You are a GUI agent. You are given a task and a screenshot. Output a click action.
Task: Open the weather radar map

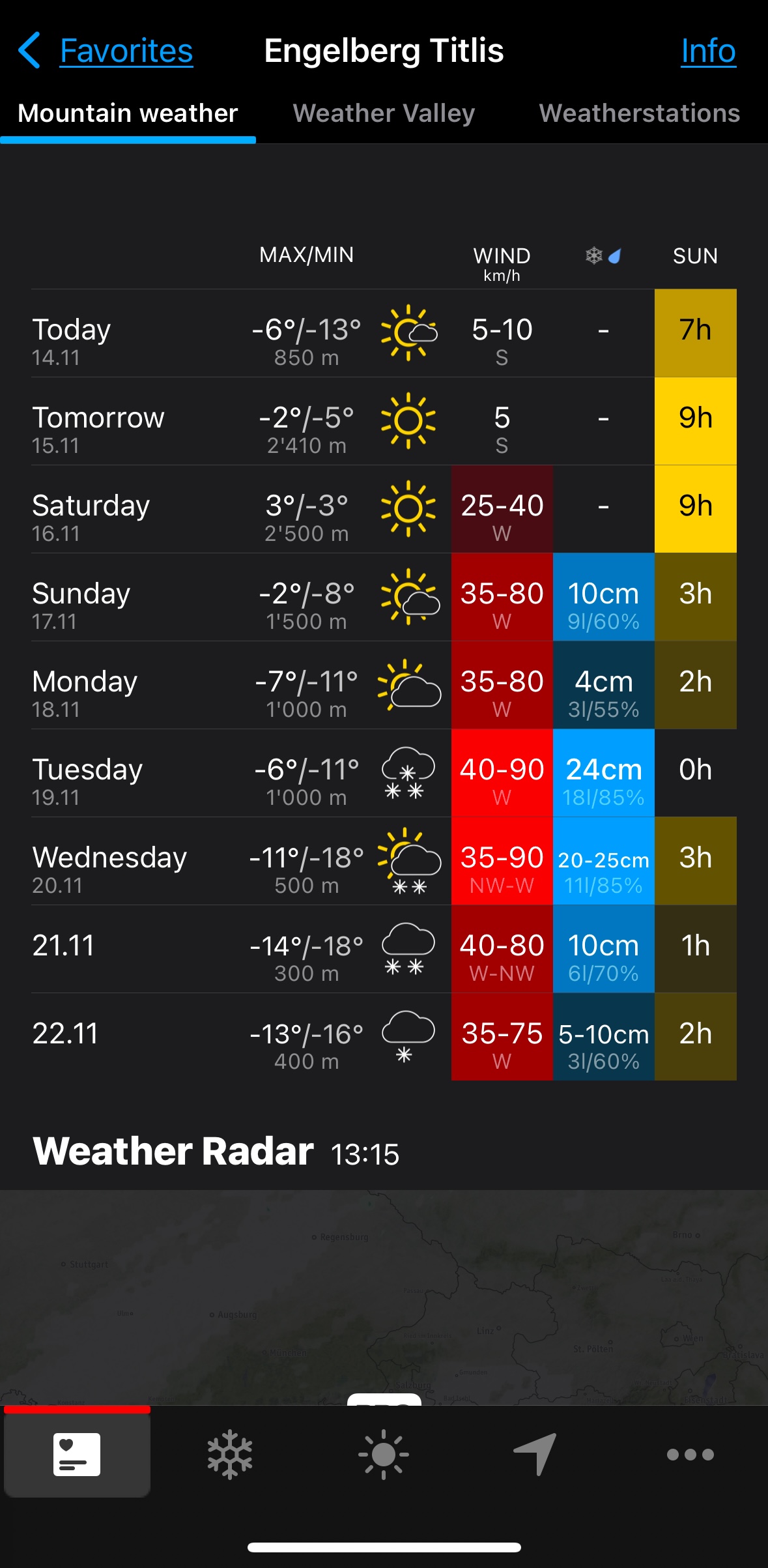pos(384,1297)
